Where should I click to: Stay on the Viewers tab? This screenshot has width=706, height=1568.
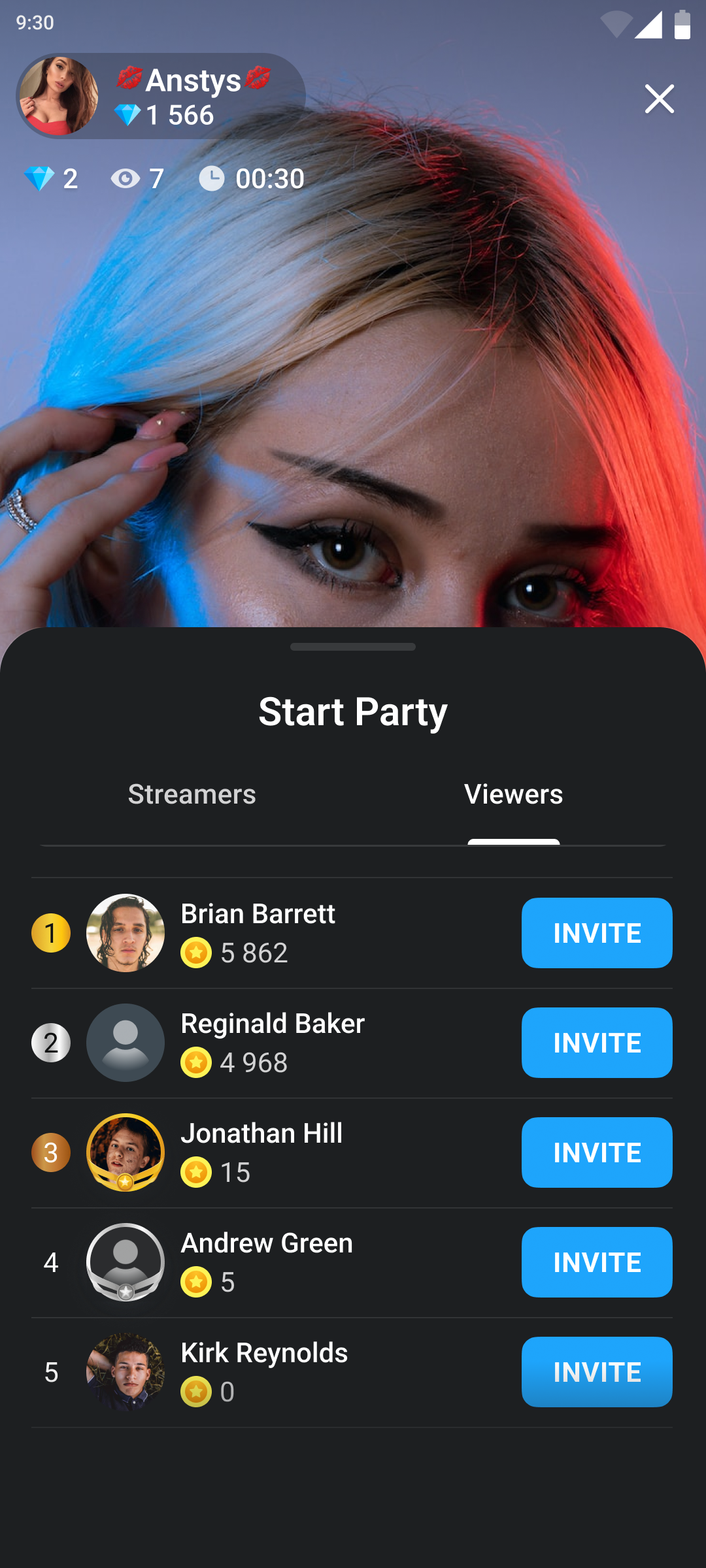514,794
